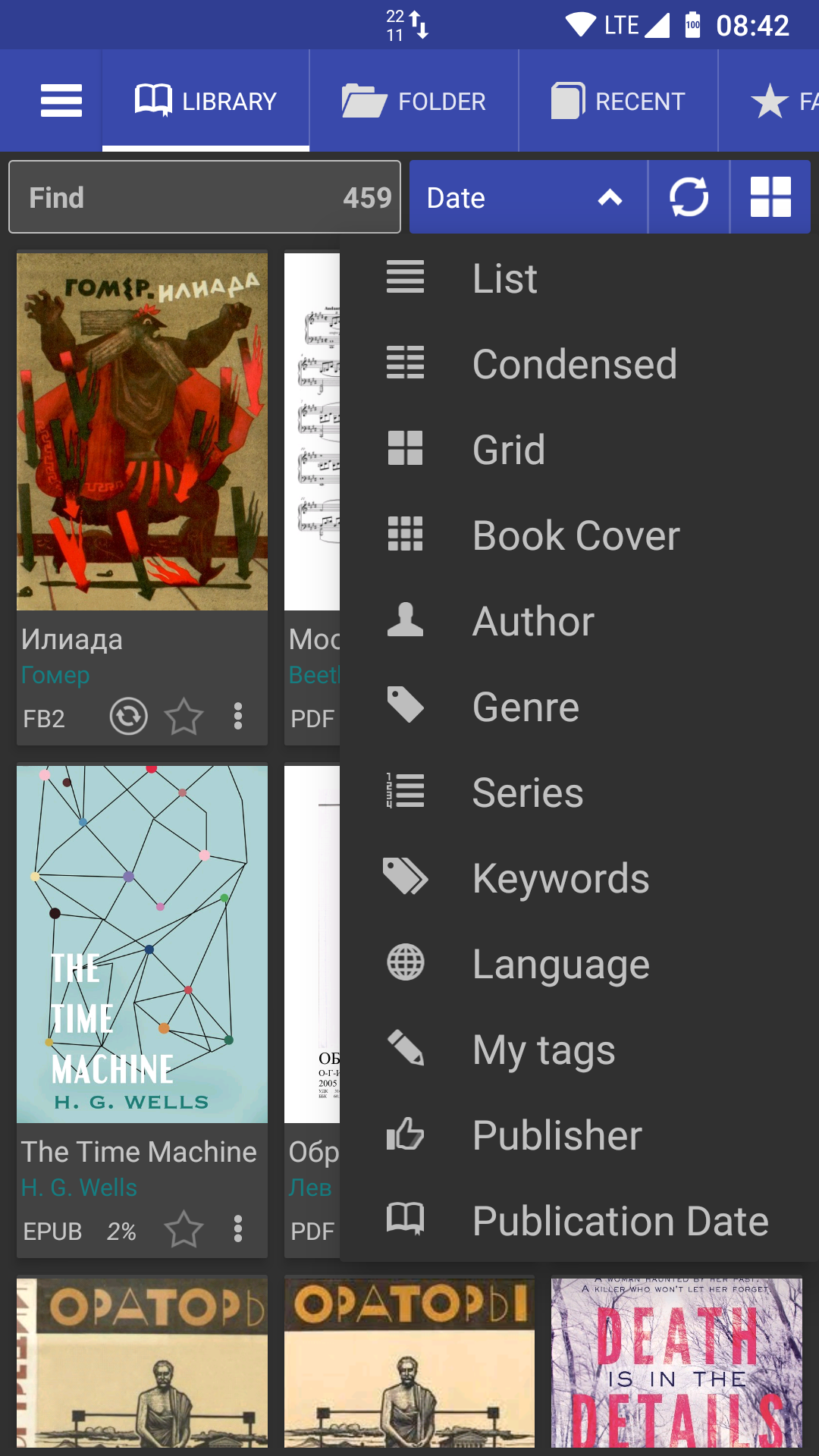Viewport: 819px width, 1456px height.
Task: Refresh the library with sync icon
Action: (689, 197)
